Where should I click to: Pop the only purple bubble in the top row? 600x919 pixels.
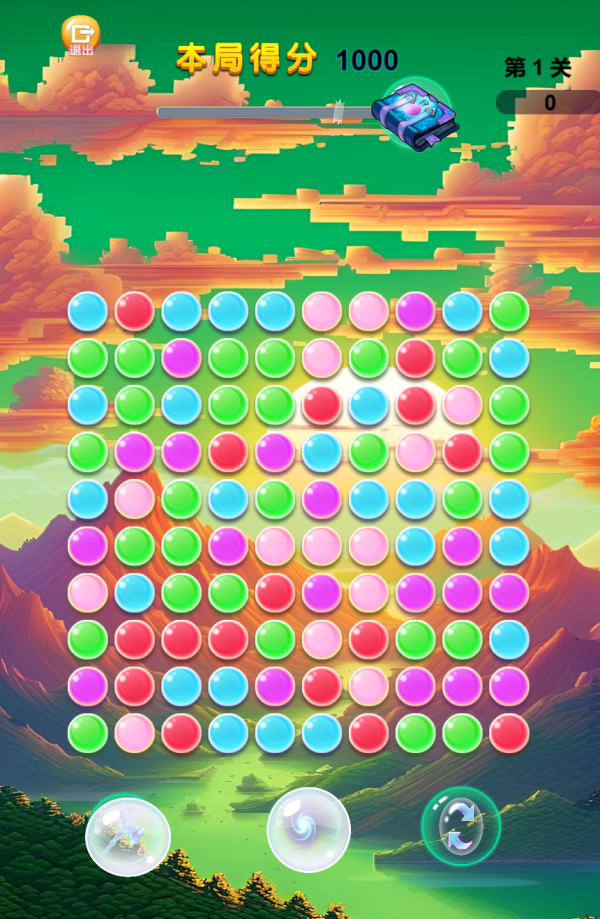(415, 311)
